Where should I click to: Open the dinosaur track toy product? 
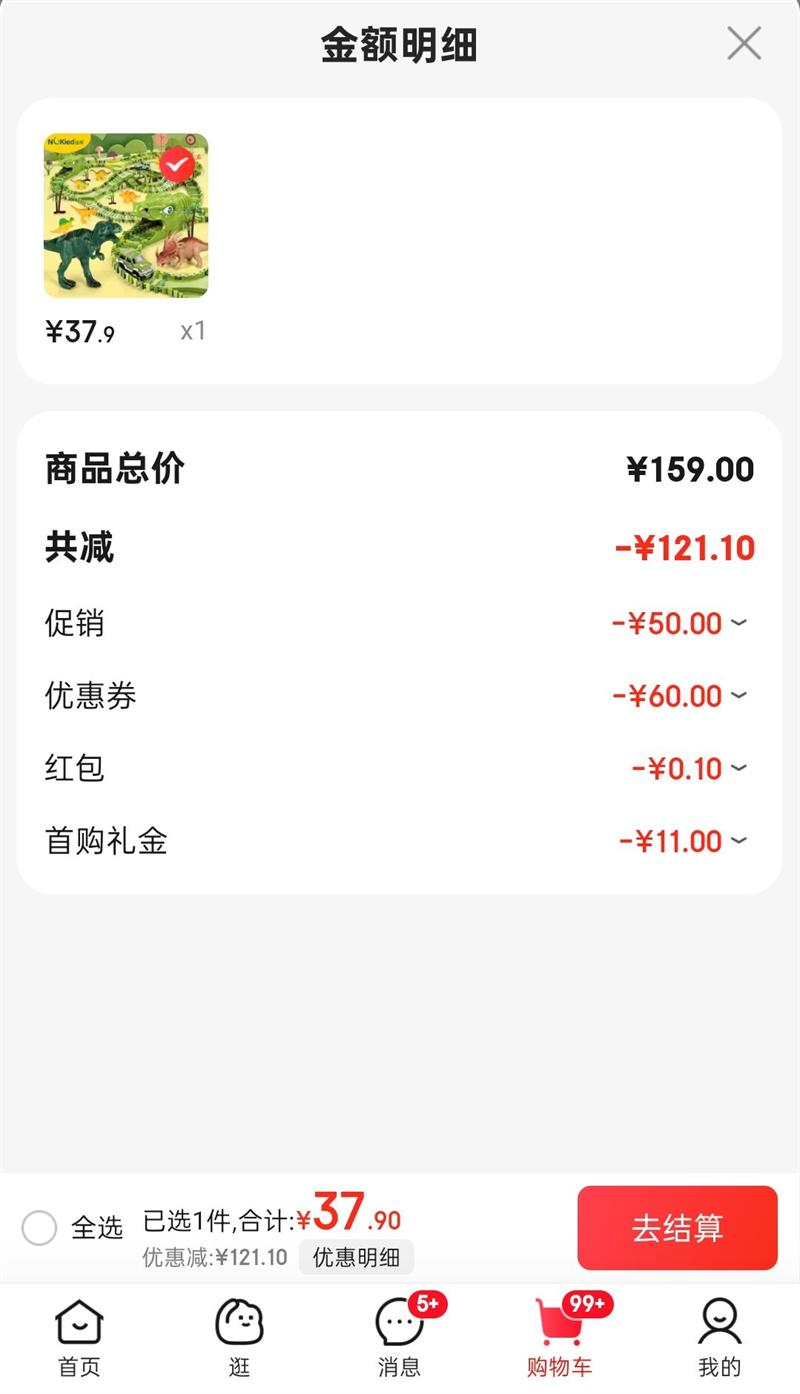pyautogui.click(x=126, y=216)
